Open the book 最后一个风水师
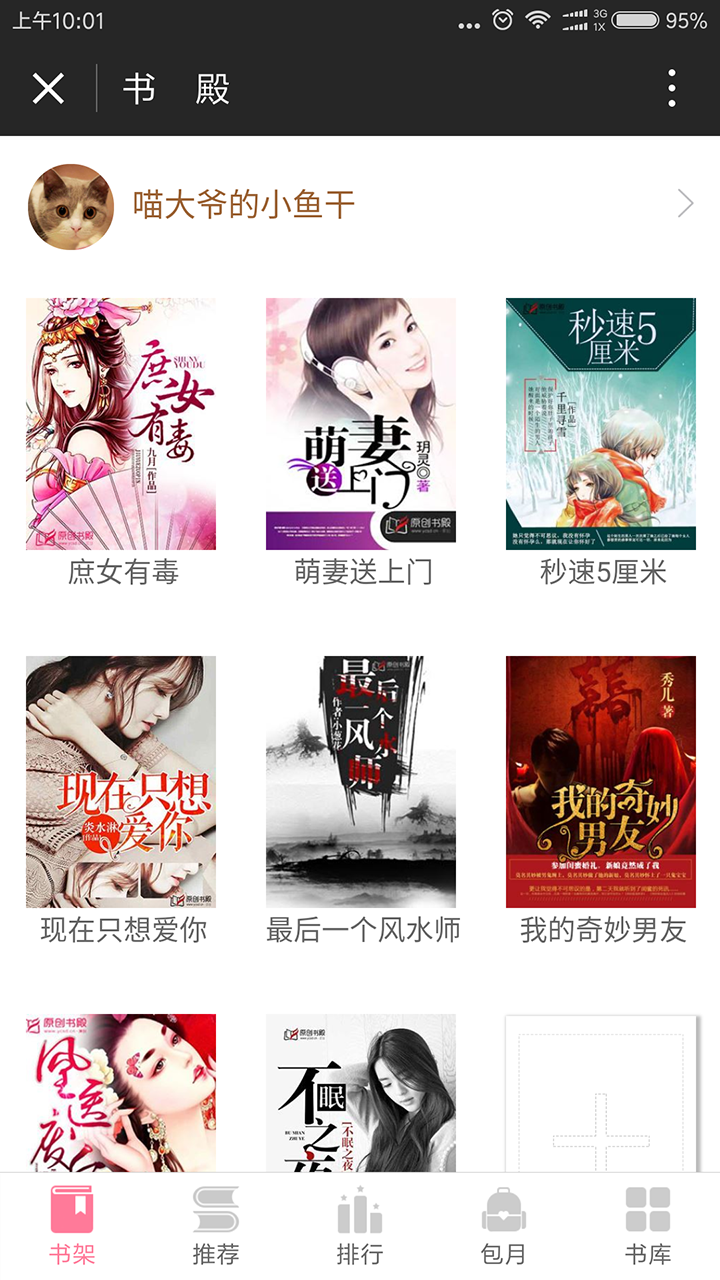 point(361,782)
